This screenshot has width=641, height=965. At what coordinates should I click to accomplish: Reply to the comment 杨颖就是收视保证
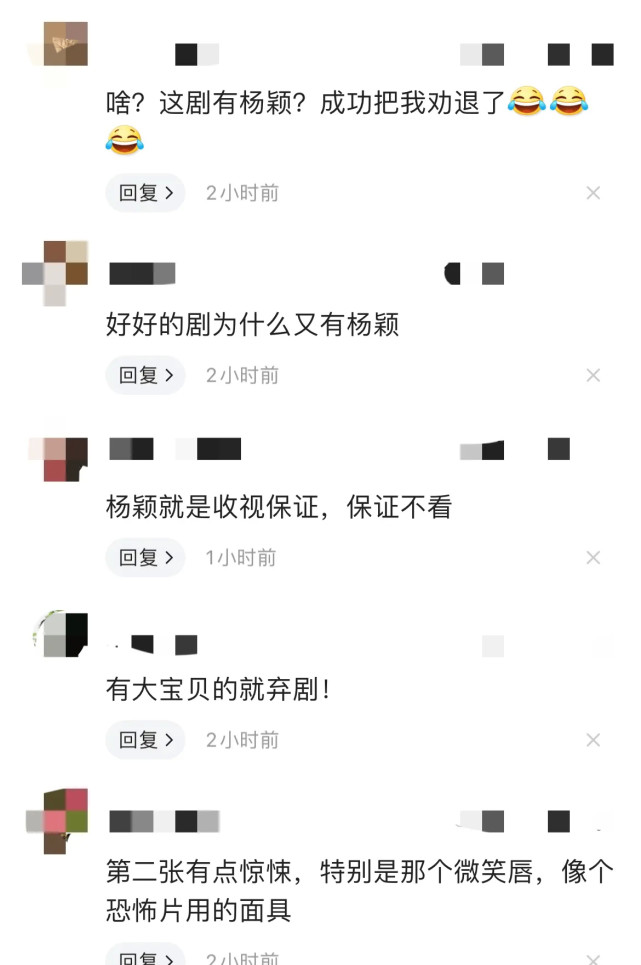coord(146,558)
